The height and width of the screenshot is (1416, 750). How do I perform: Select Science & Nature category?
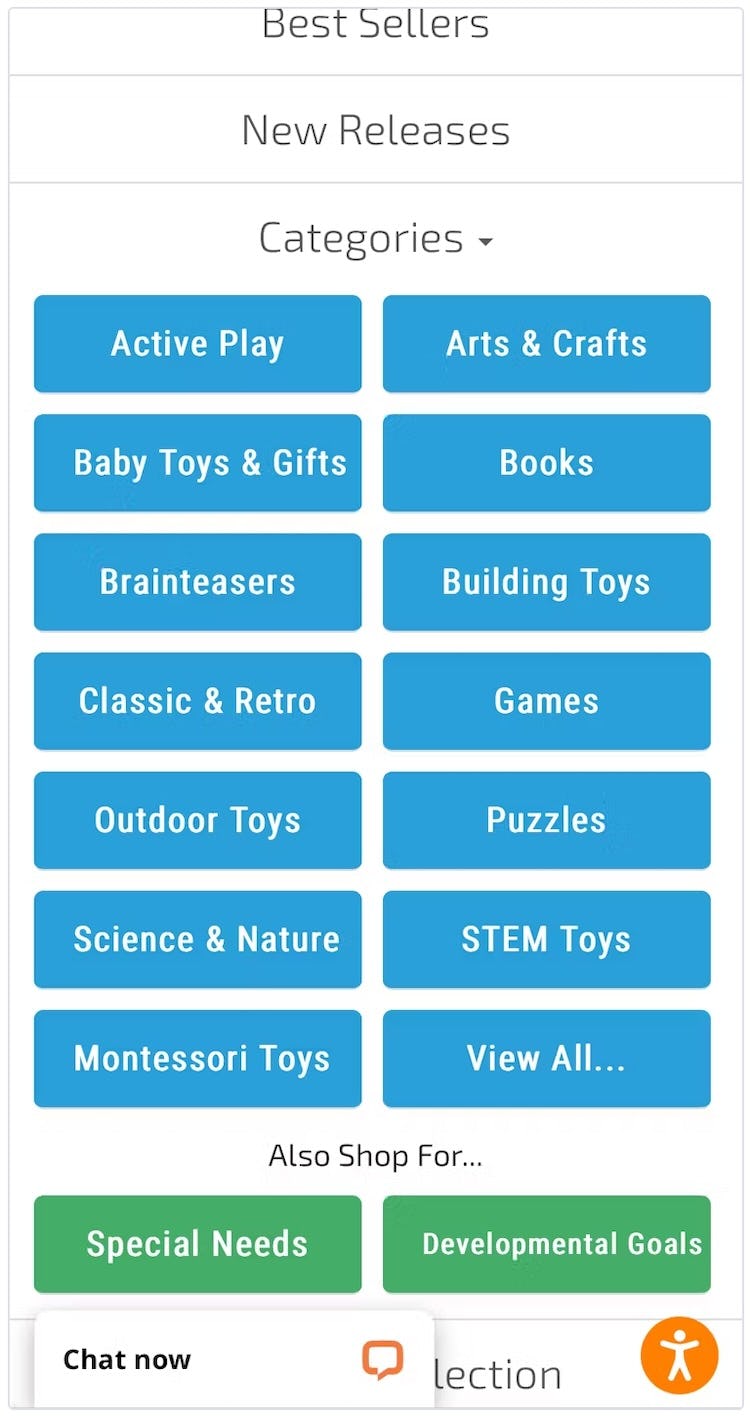click(197, 939)
